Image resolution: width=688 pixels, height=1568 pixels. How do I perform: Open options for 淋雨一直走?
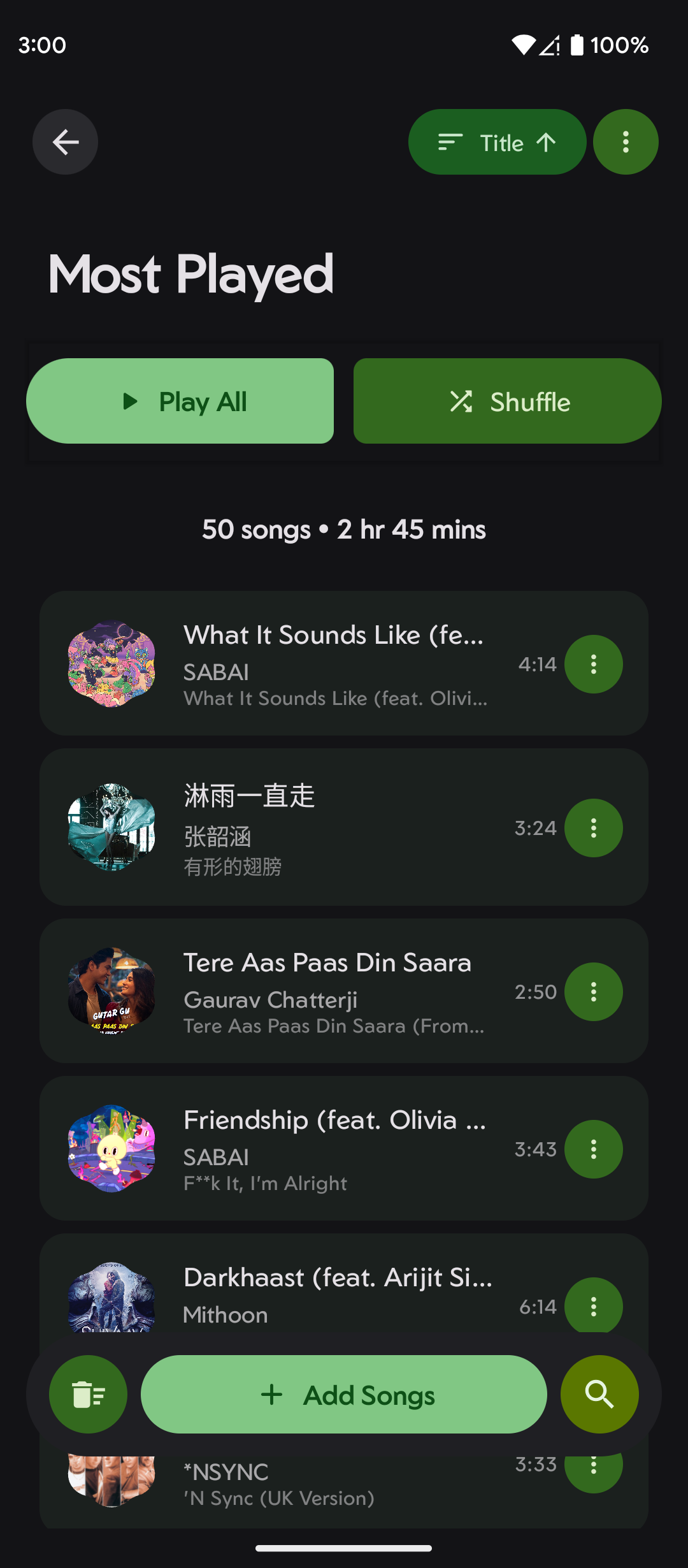(x=593, y=828)
